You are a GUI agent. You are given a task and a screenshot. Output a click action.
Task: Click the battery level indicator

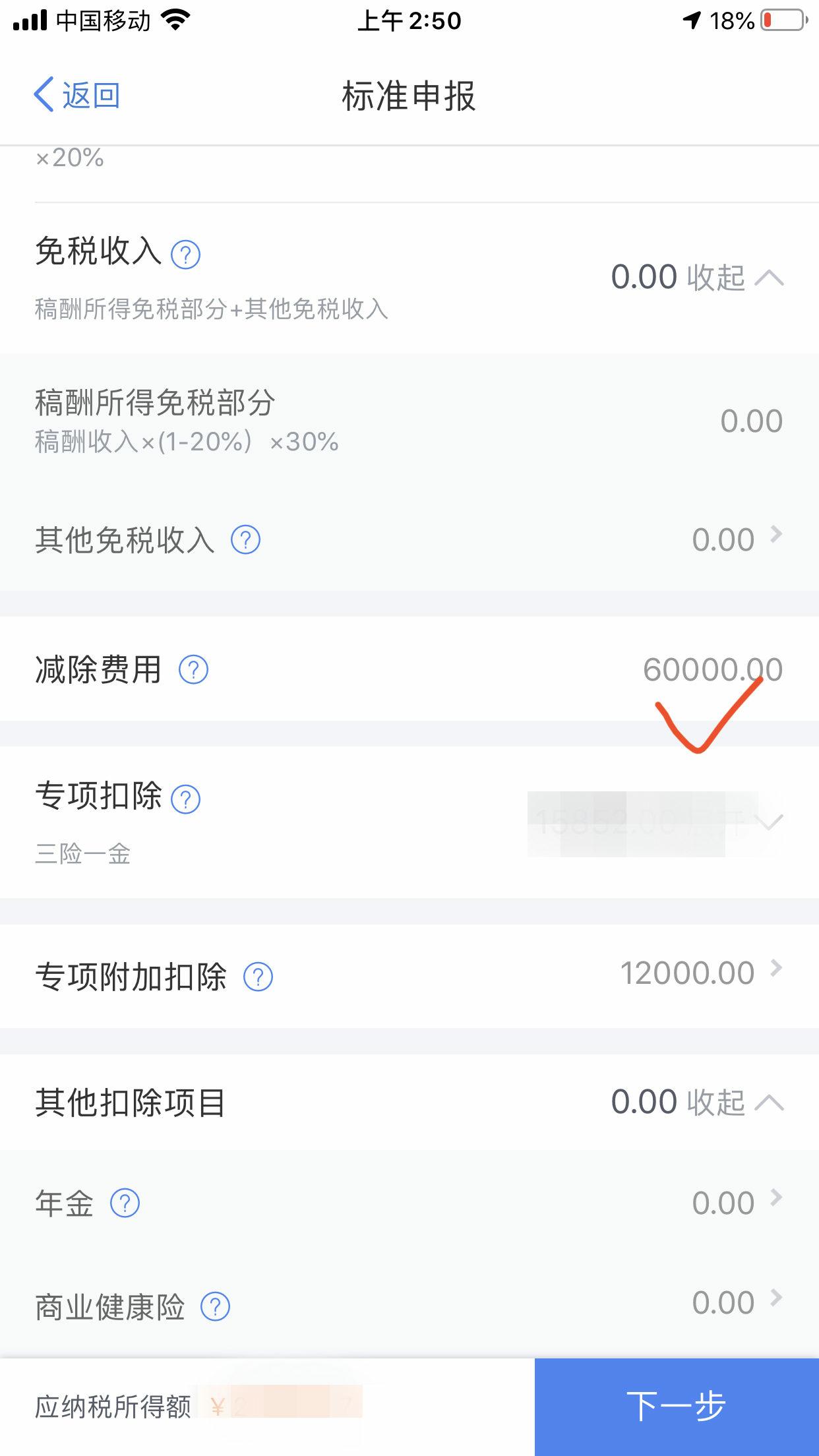point(782,20)
